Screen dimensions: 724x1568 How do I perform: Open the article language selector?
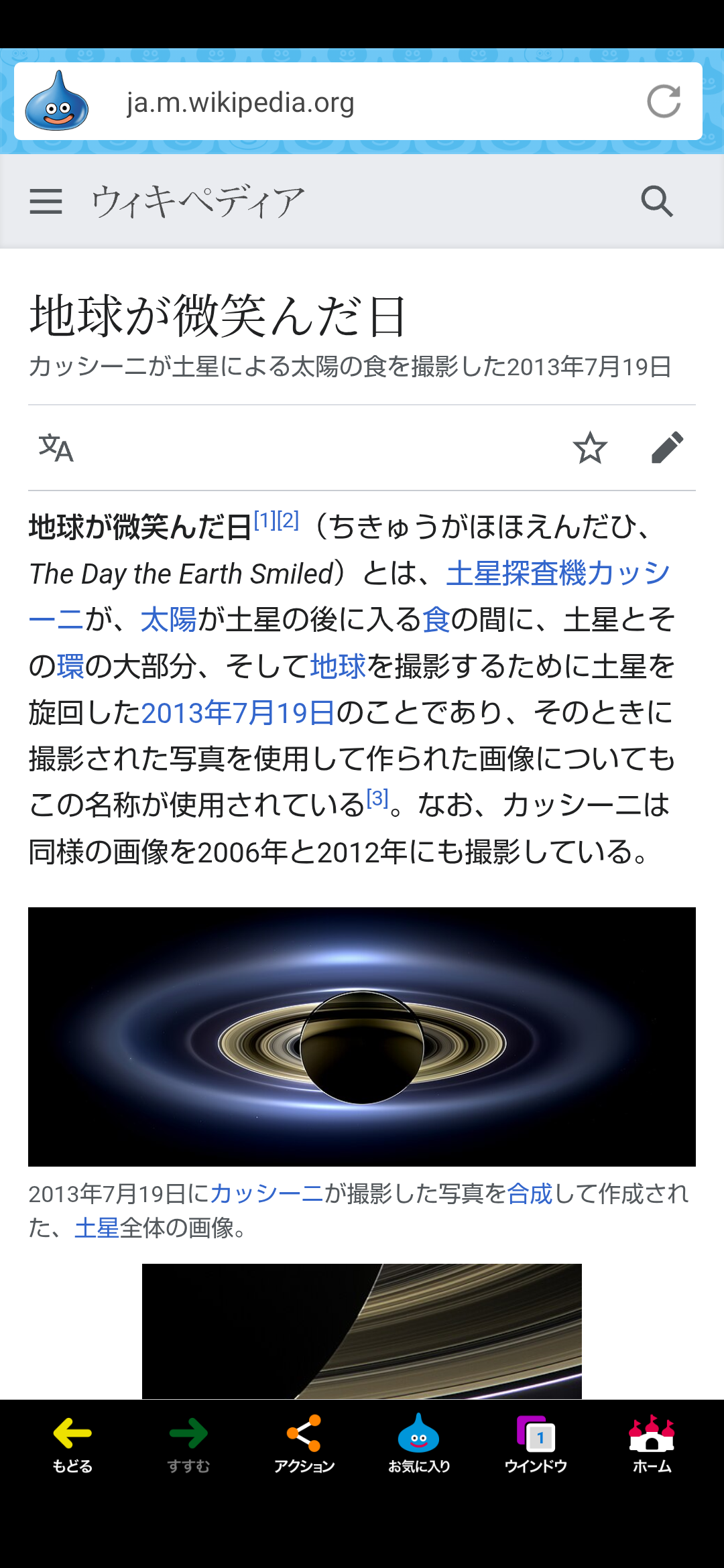pos(56,448)
